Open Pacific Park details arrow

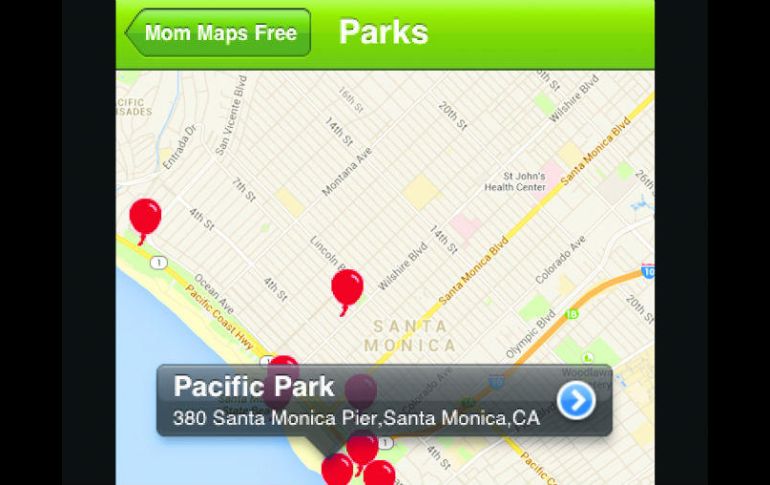click(x=576, y=400)
